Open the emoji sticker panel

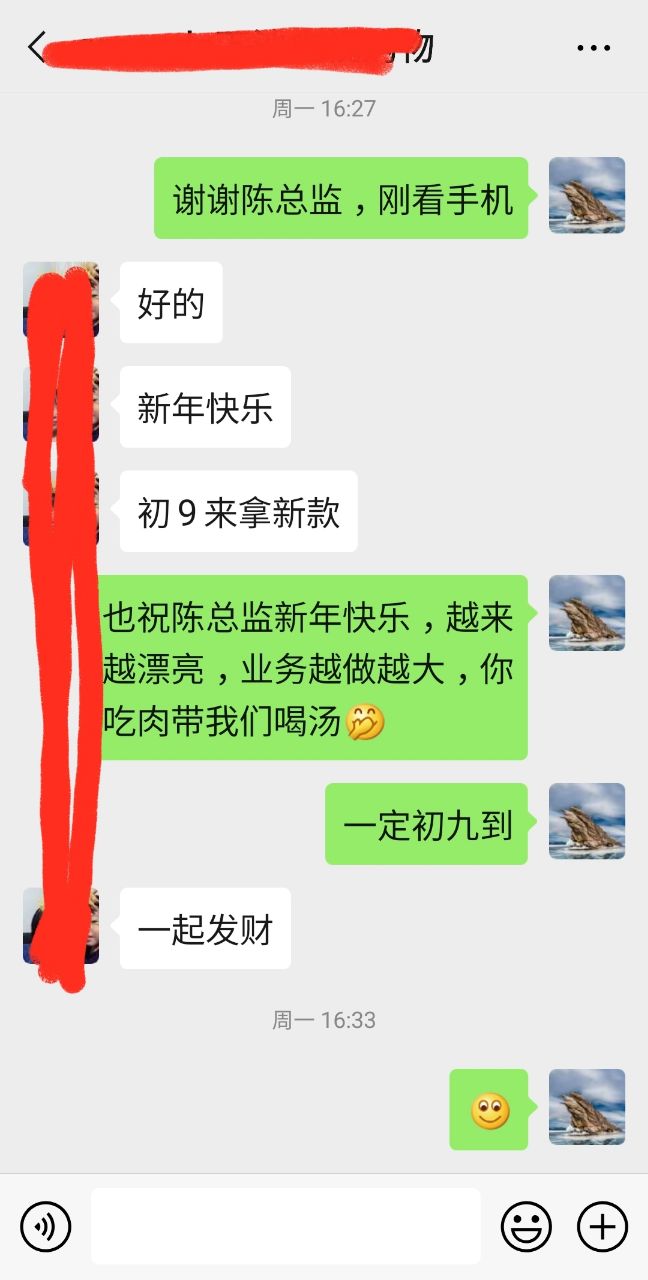tap(526, 1226)
